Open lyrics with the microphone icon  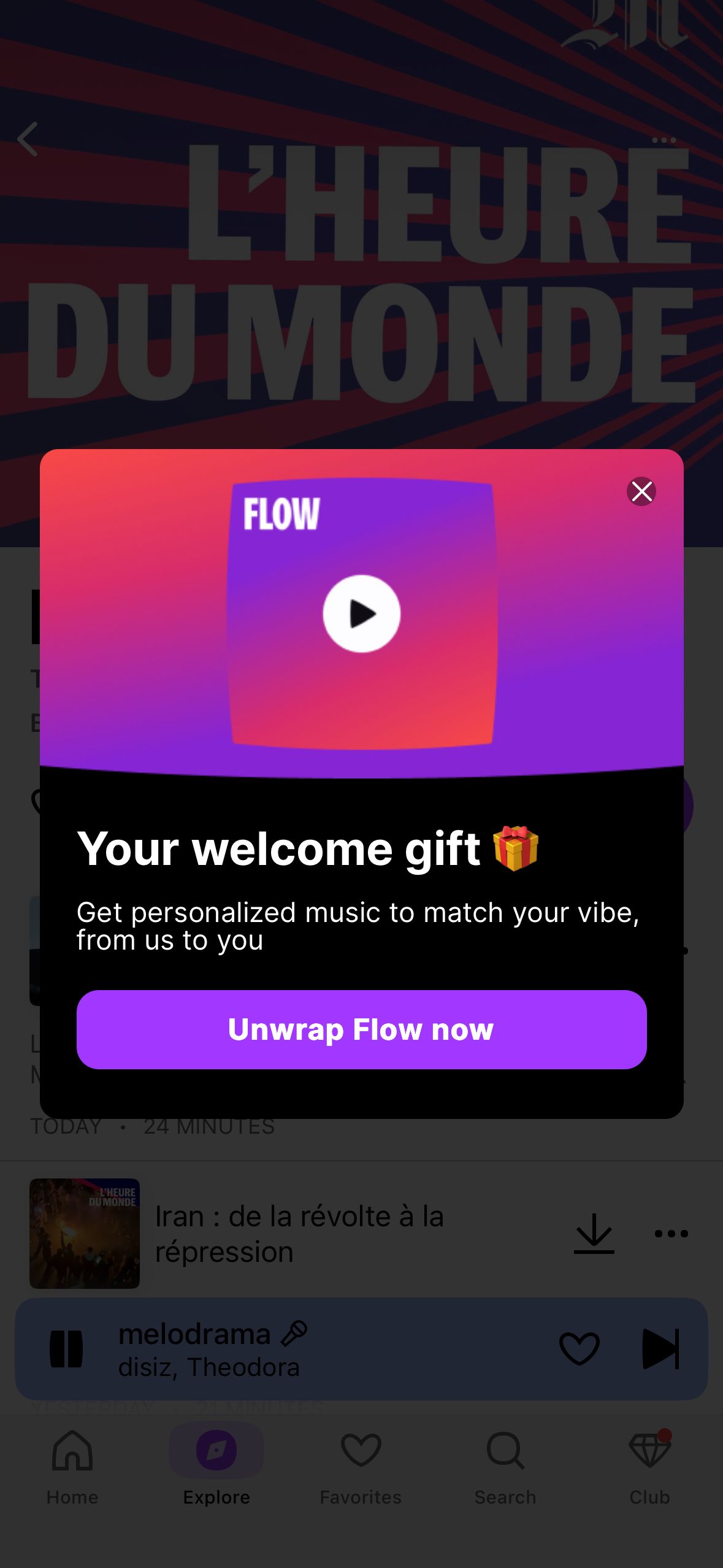293,1332
